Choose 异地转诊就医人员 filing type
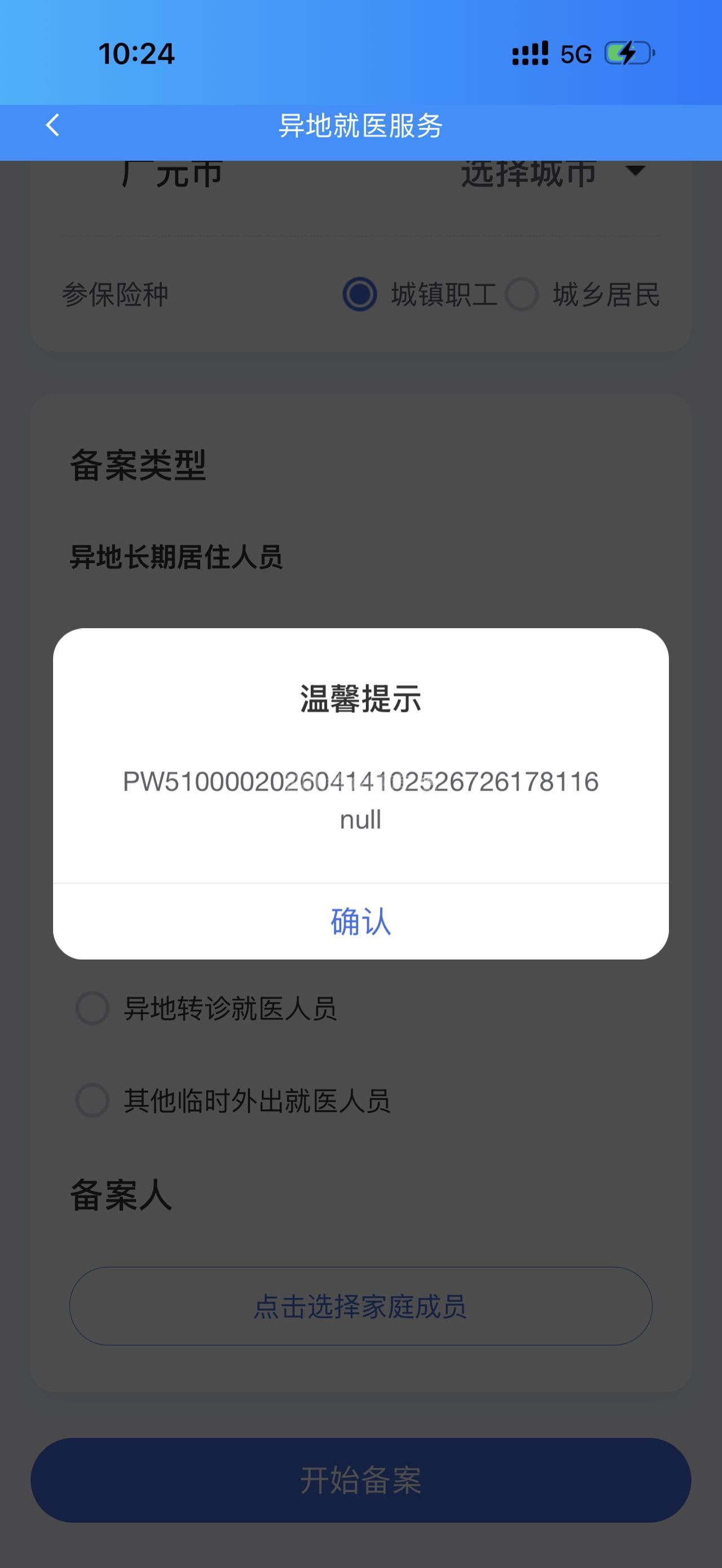This screenshot has width=722, height=1568. coord(93,1009)
